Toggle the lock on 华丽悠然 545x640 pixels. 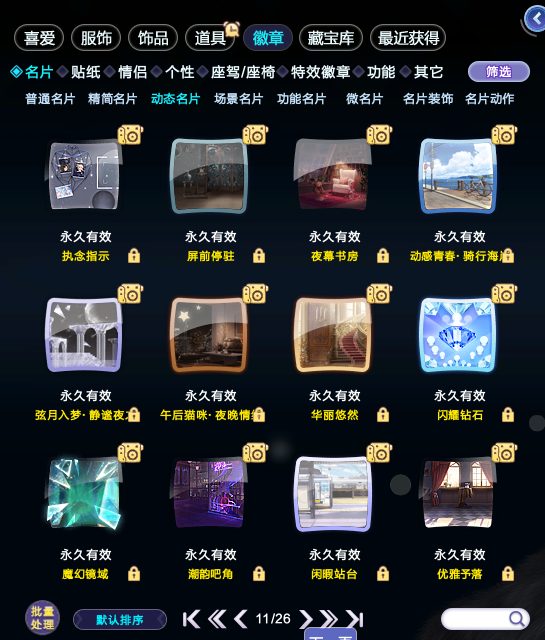coord(383,415)
